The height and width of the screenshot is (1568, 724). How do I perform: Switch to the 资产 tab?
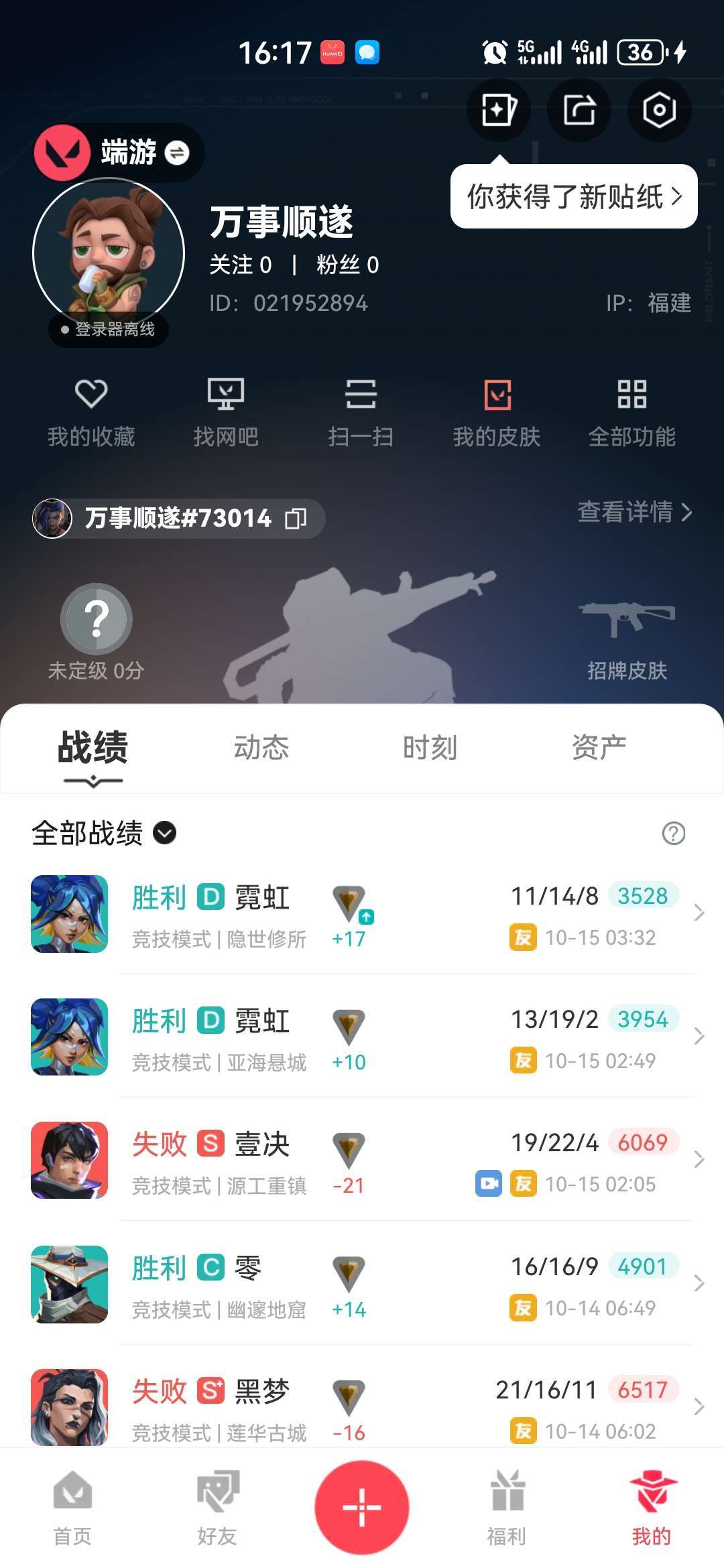599,747
